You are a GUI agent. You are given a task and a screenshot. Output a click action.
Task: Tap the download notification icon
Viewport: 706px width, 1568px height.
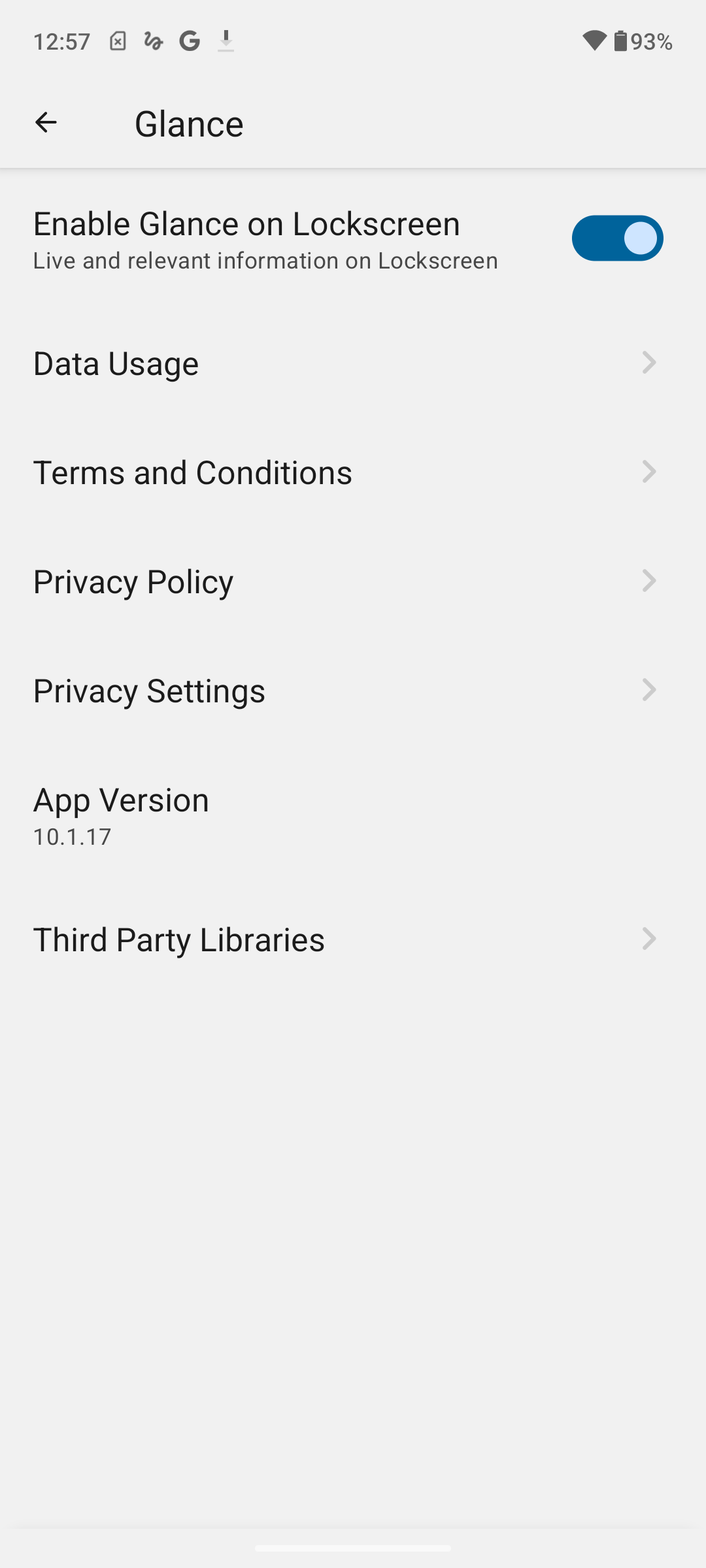coord(226,41)
